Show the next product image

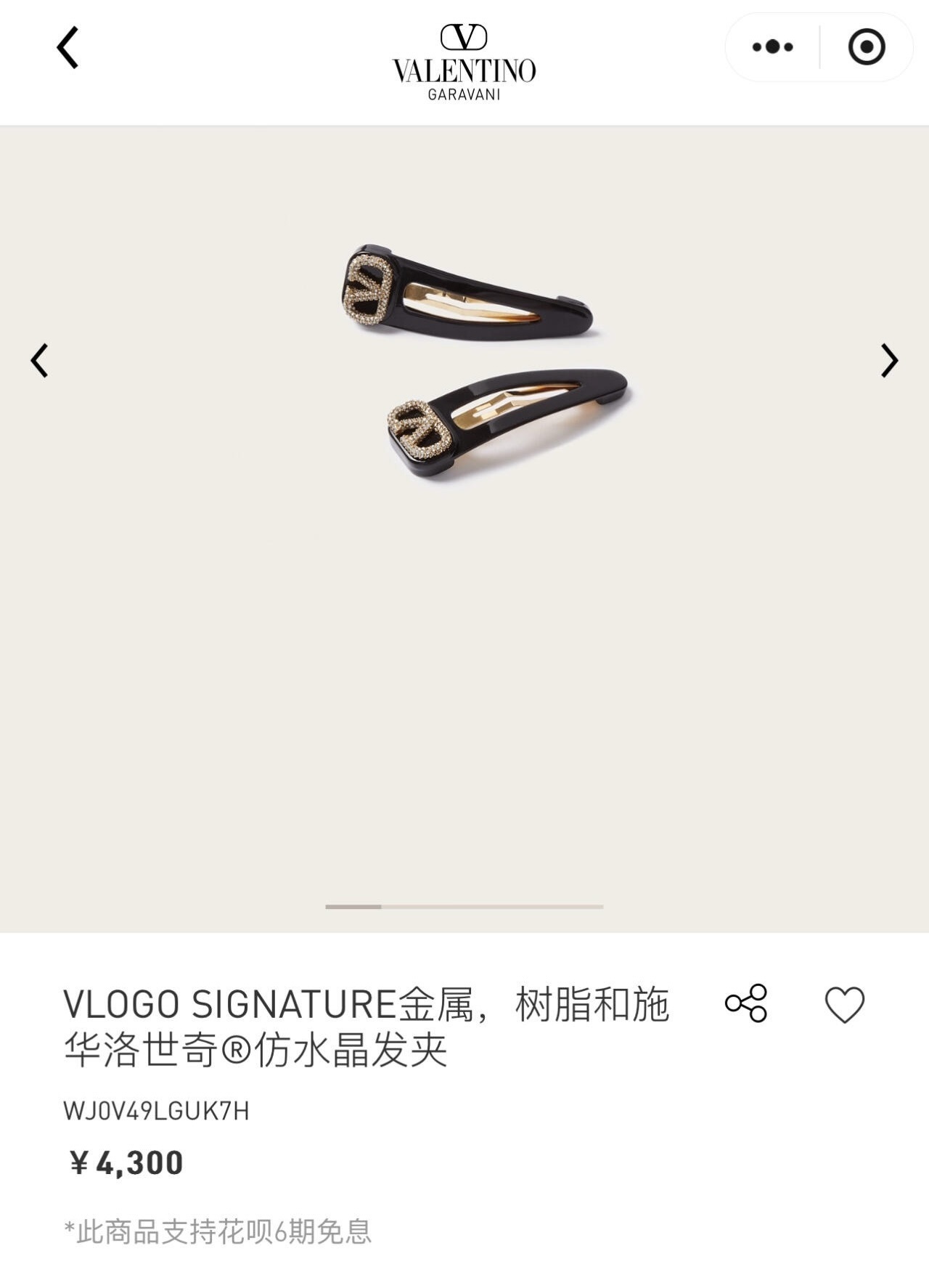pyautogui.click(x=889, y=361)
